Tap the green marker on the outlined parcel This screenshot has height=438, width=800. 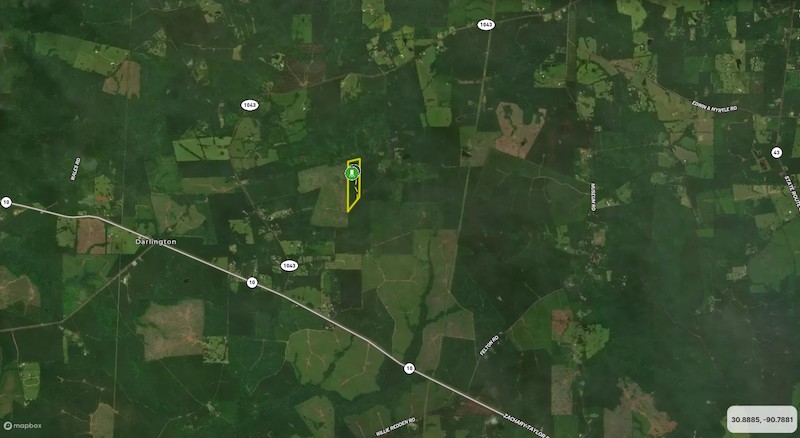coord(352,173)
